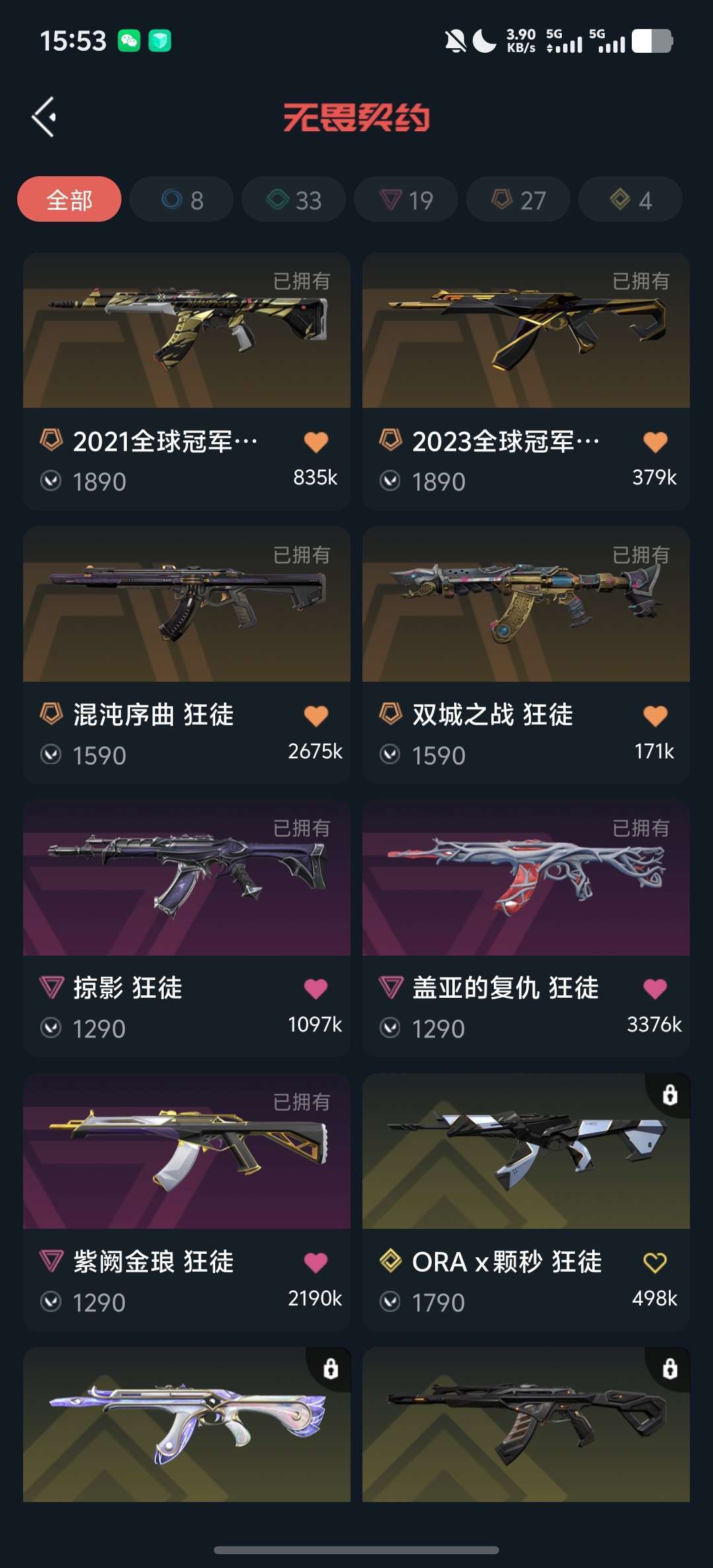
Task: Switch to the yellow tier tab with 4
Action: (630, 199)
